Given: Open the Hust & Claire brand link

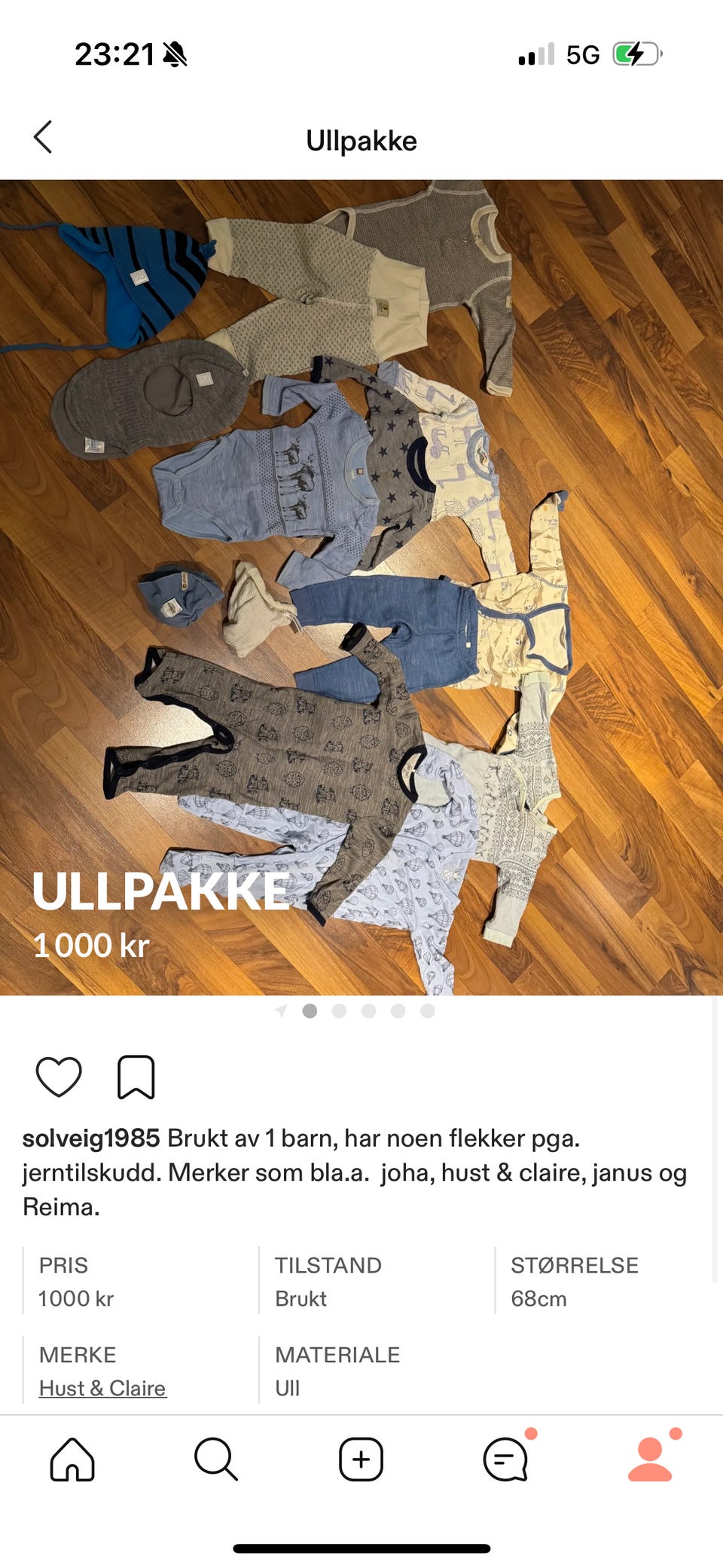Looking at the screenshot, I should [x=102, y=1387].
